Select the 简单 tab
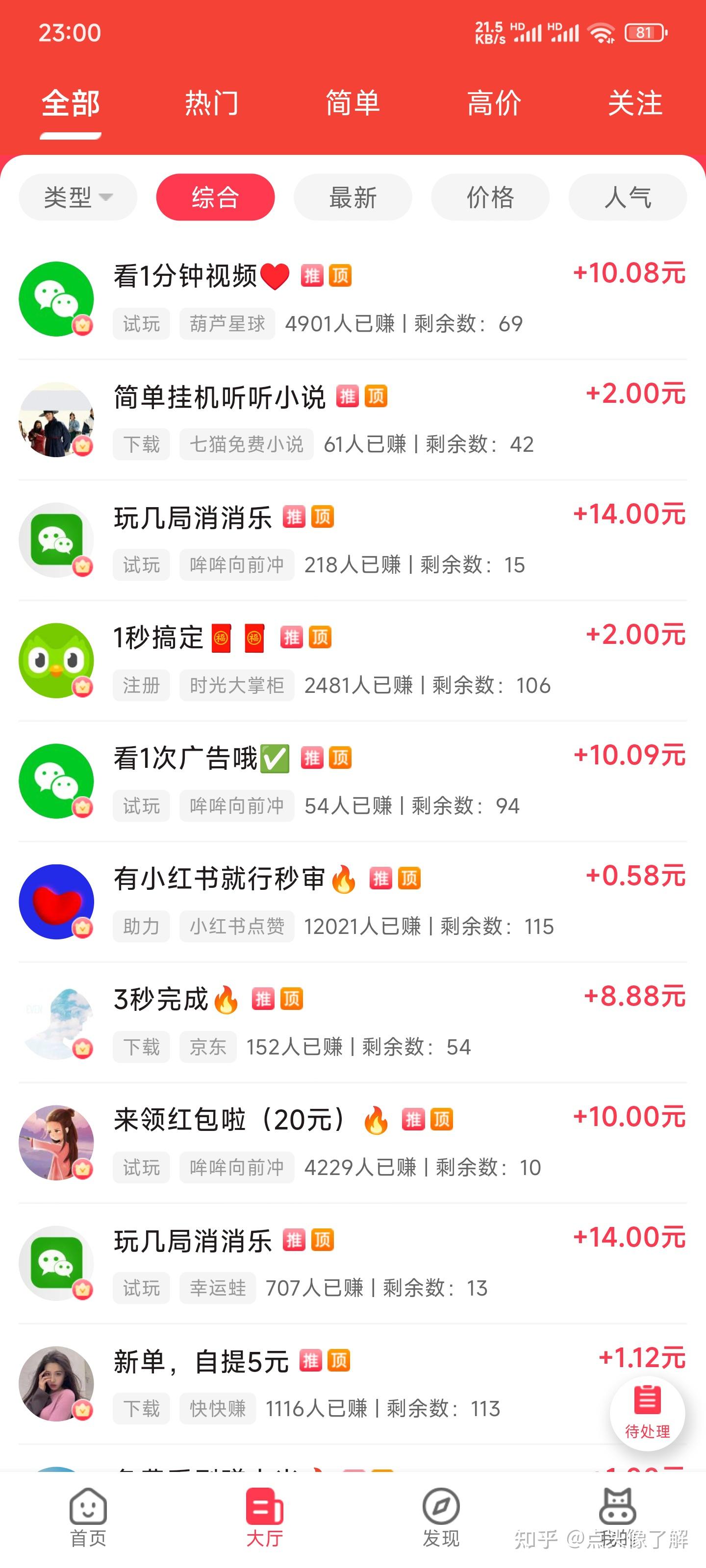 [x=353, y=103]
